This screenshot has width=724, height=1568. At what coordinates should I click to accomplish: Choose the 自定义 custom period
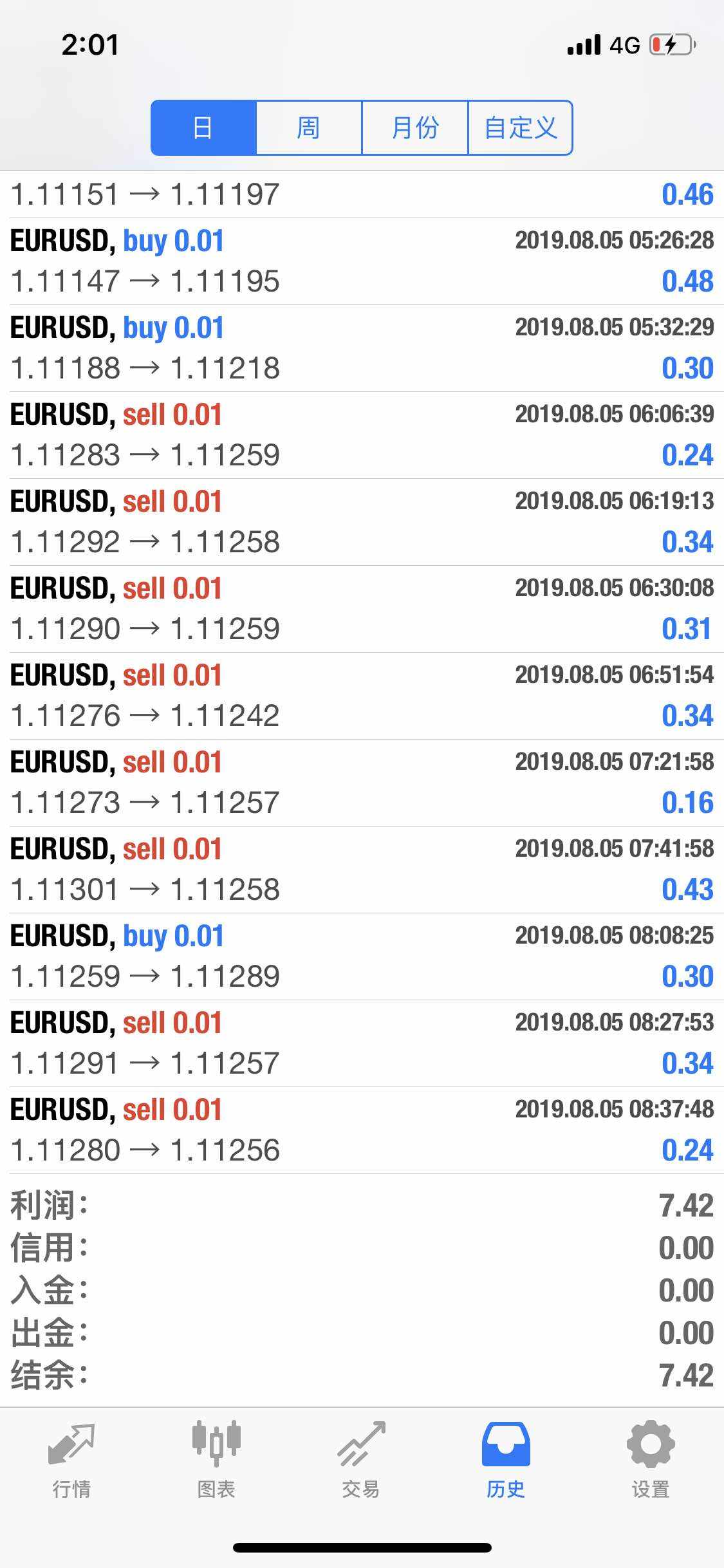click(x=521, y=127)
